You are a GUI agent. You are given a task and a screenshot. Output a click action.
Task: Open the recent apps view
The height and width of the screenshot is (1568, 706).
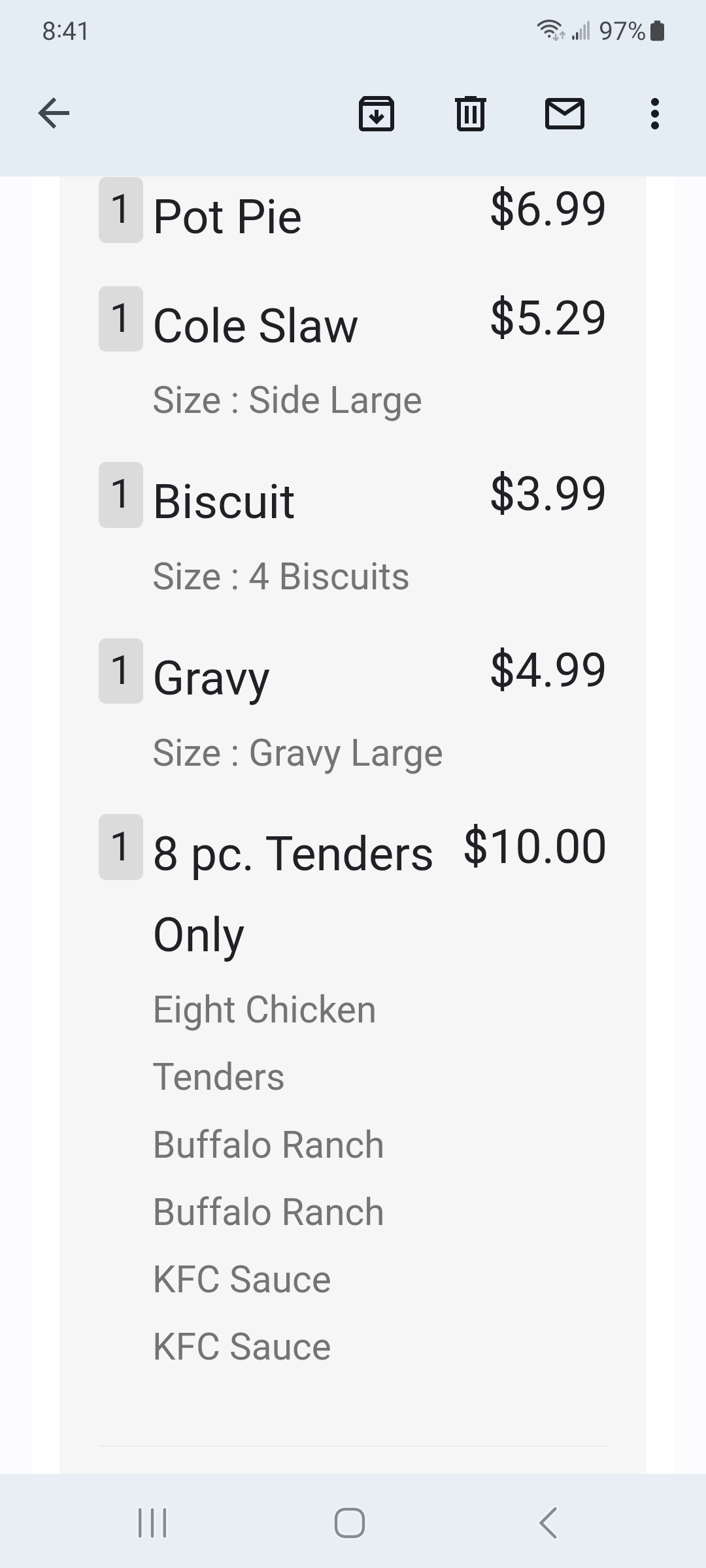[153, 1523]
